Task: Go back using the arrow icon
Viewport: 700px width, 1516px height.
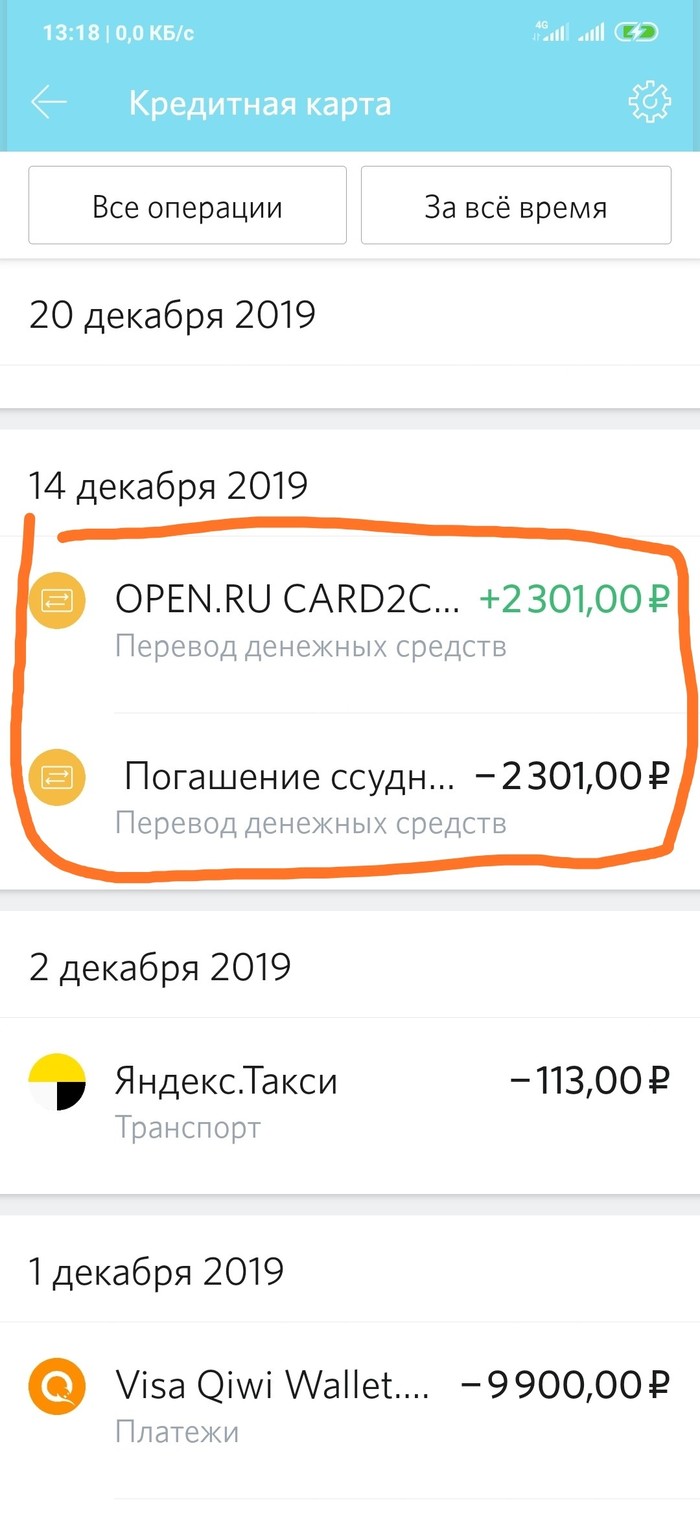Action: [x=49, y=103]
